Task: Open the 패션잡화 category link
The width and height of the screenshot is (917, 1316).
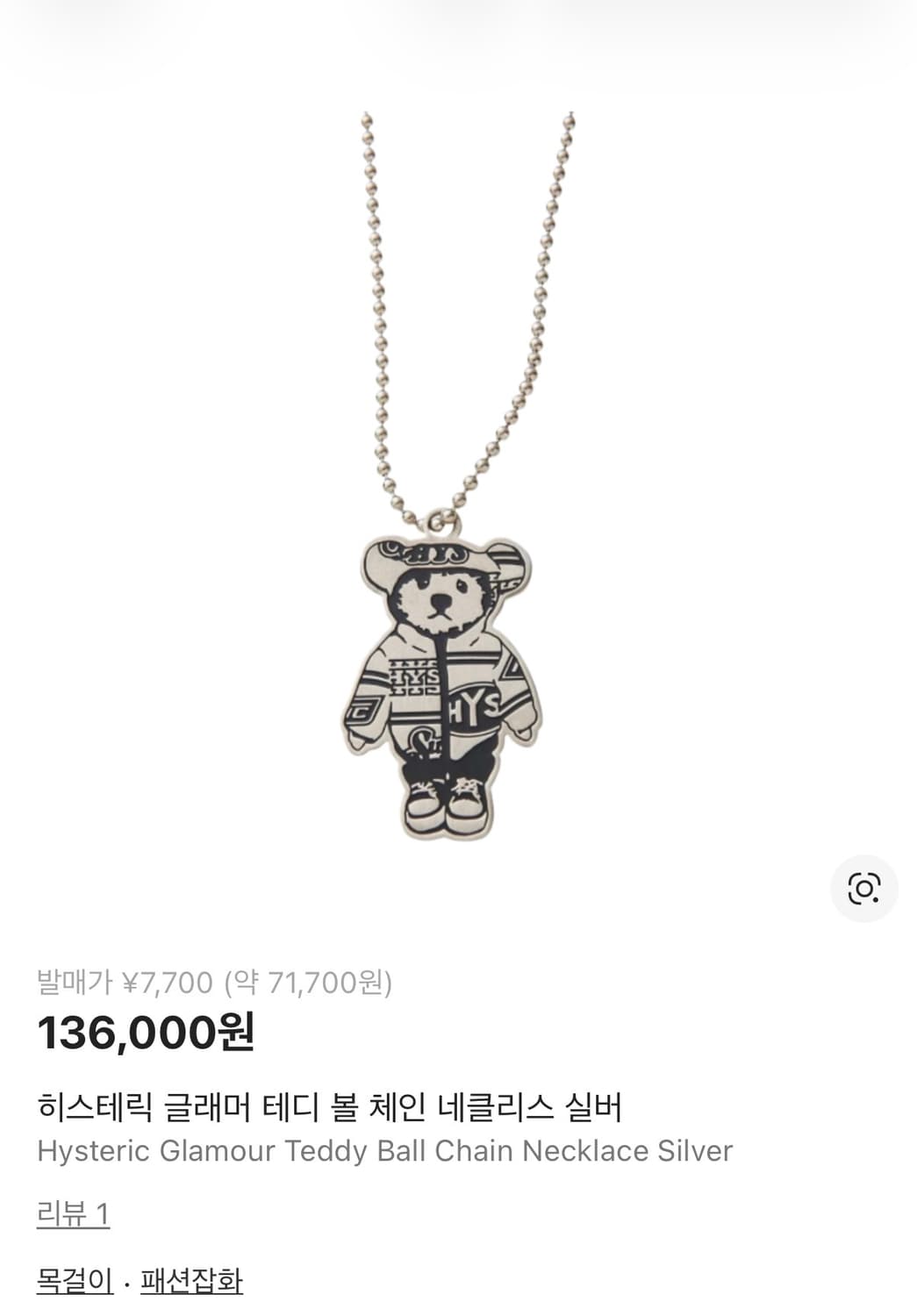Action: [190, 1283]
